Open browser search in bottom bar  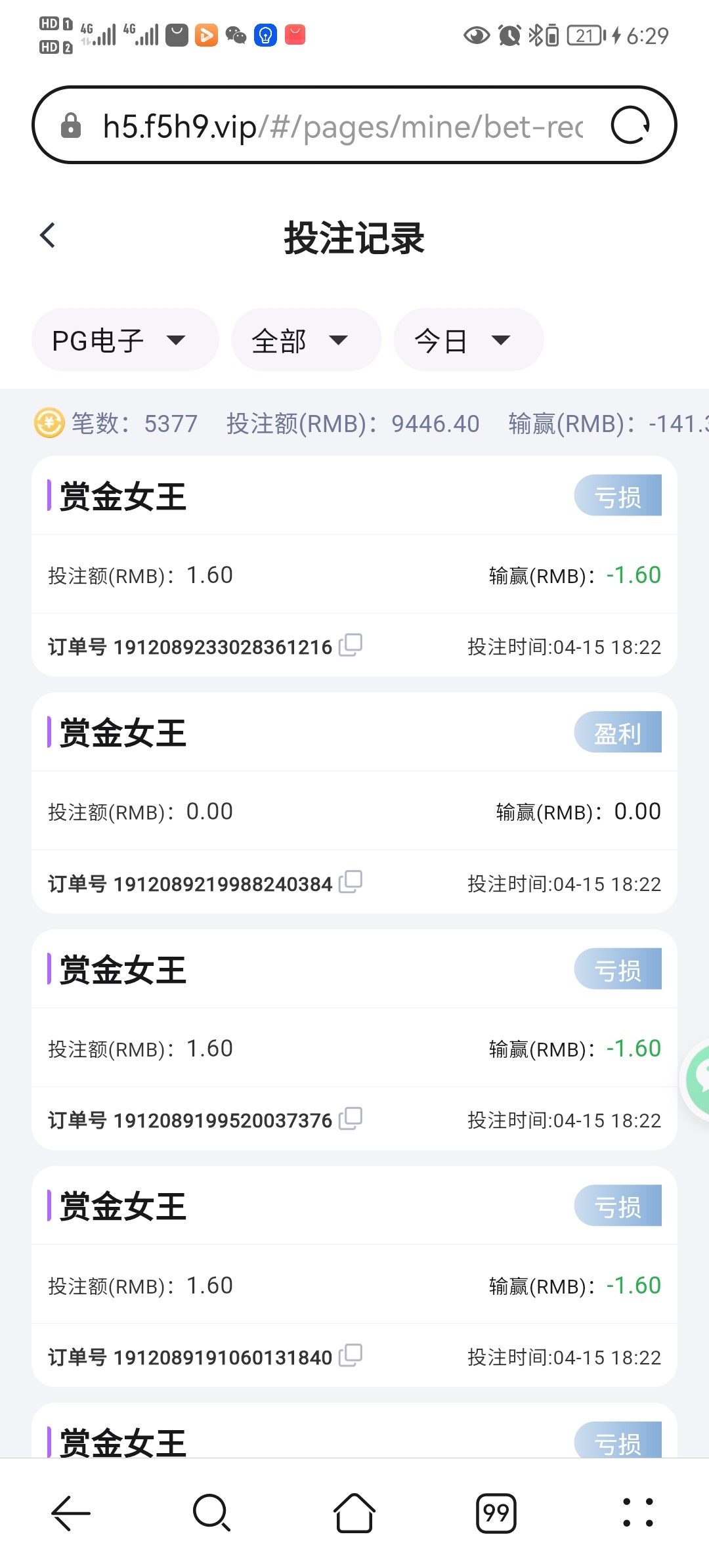pos(211,1513)
